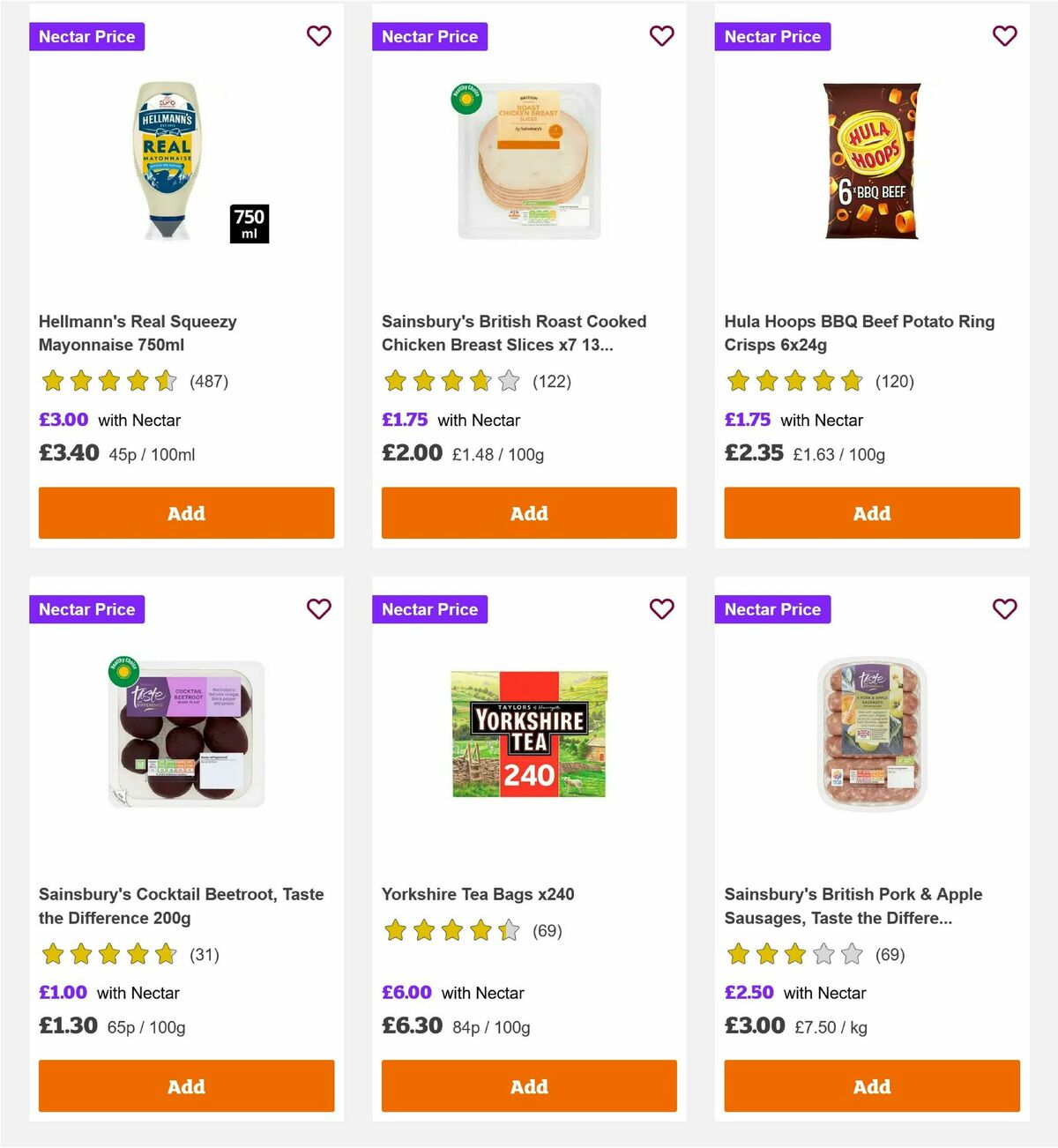
Task: Toggle the wishlist heart on Yorkshire Tea card
Action: point(661,608)
